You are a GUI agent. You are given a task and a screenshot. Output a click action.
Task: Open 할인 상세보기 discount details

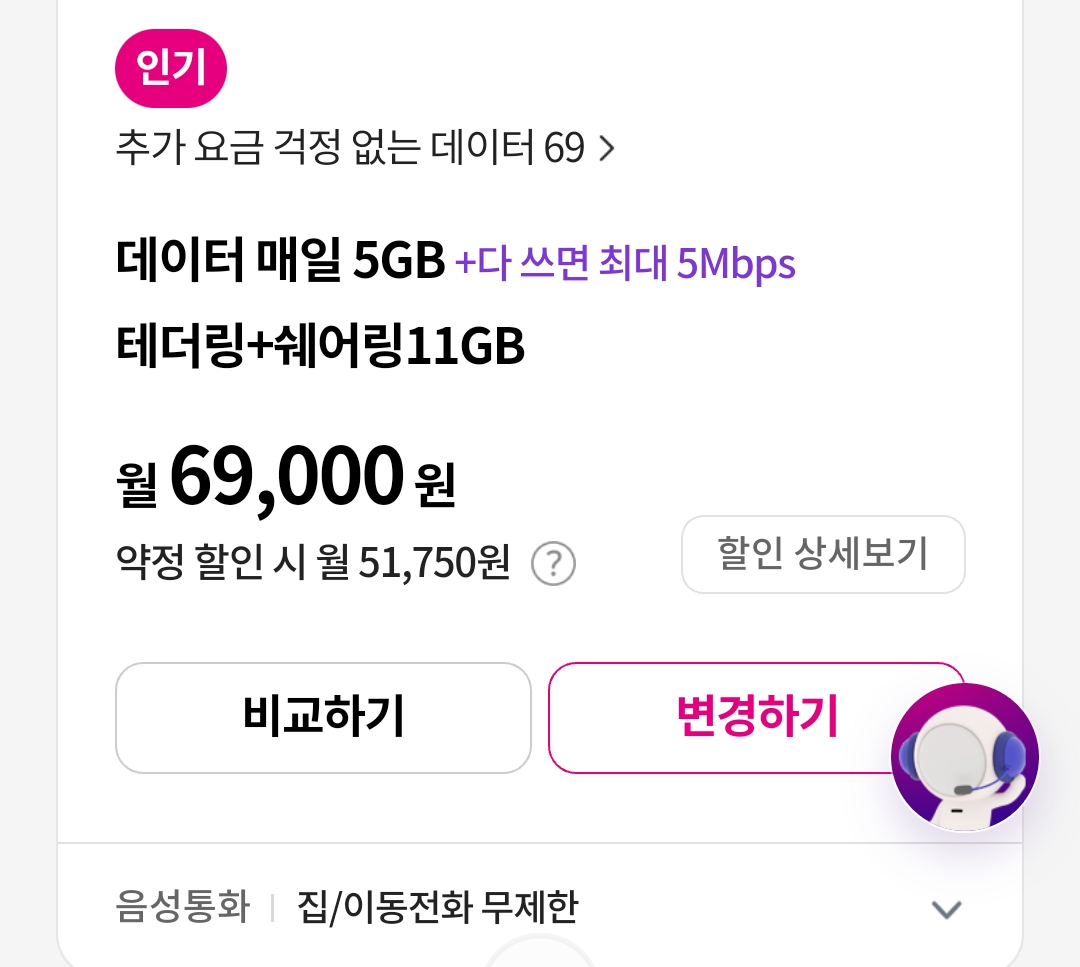click(x=822, y=554)
